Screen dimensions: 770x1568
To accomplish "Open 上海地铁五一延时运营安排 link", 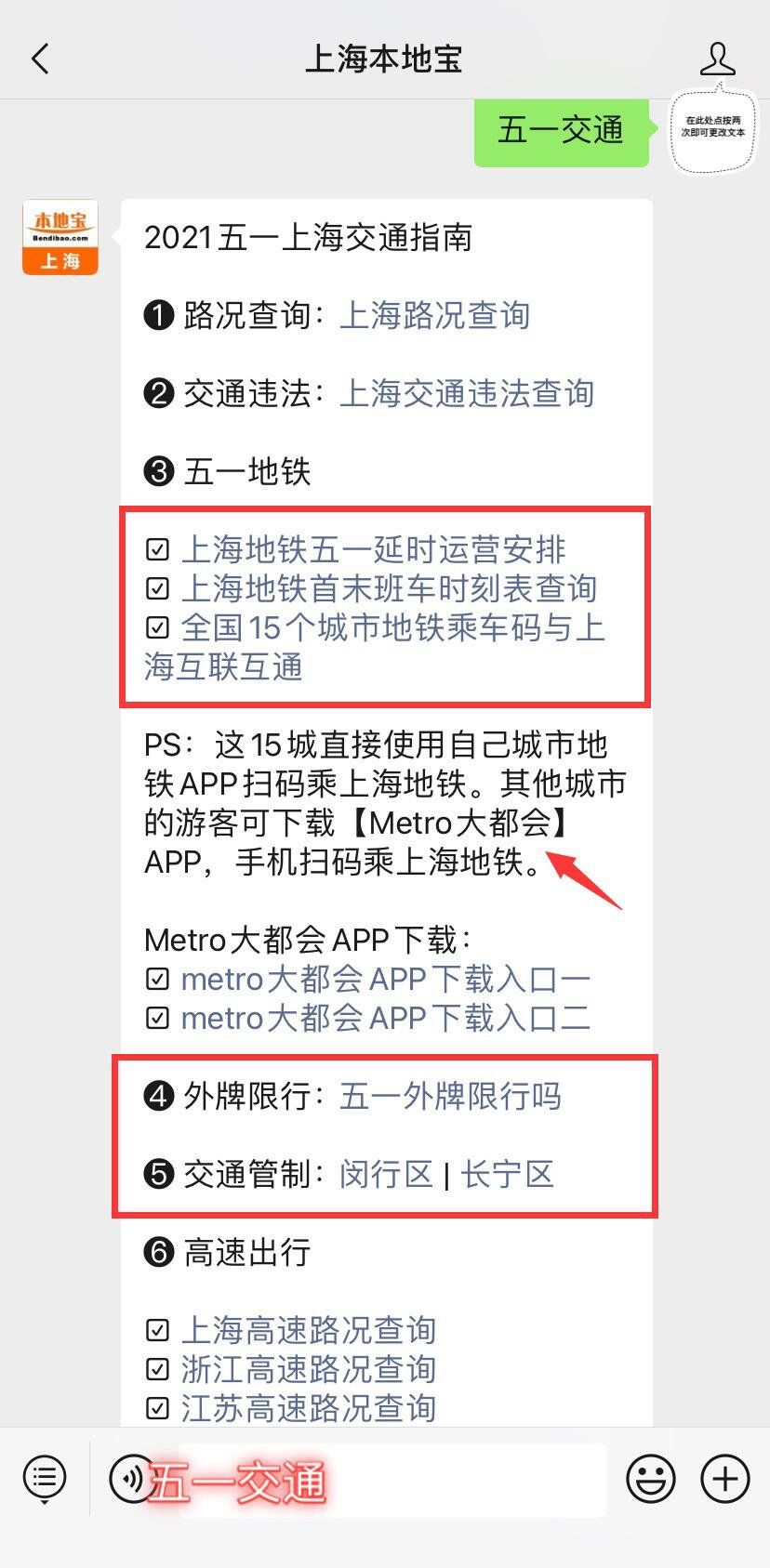I will click(x=373, y=549).
